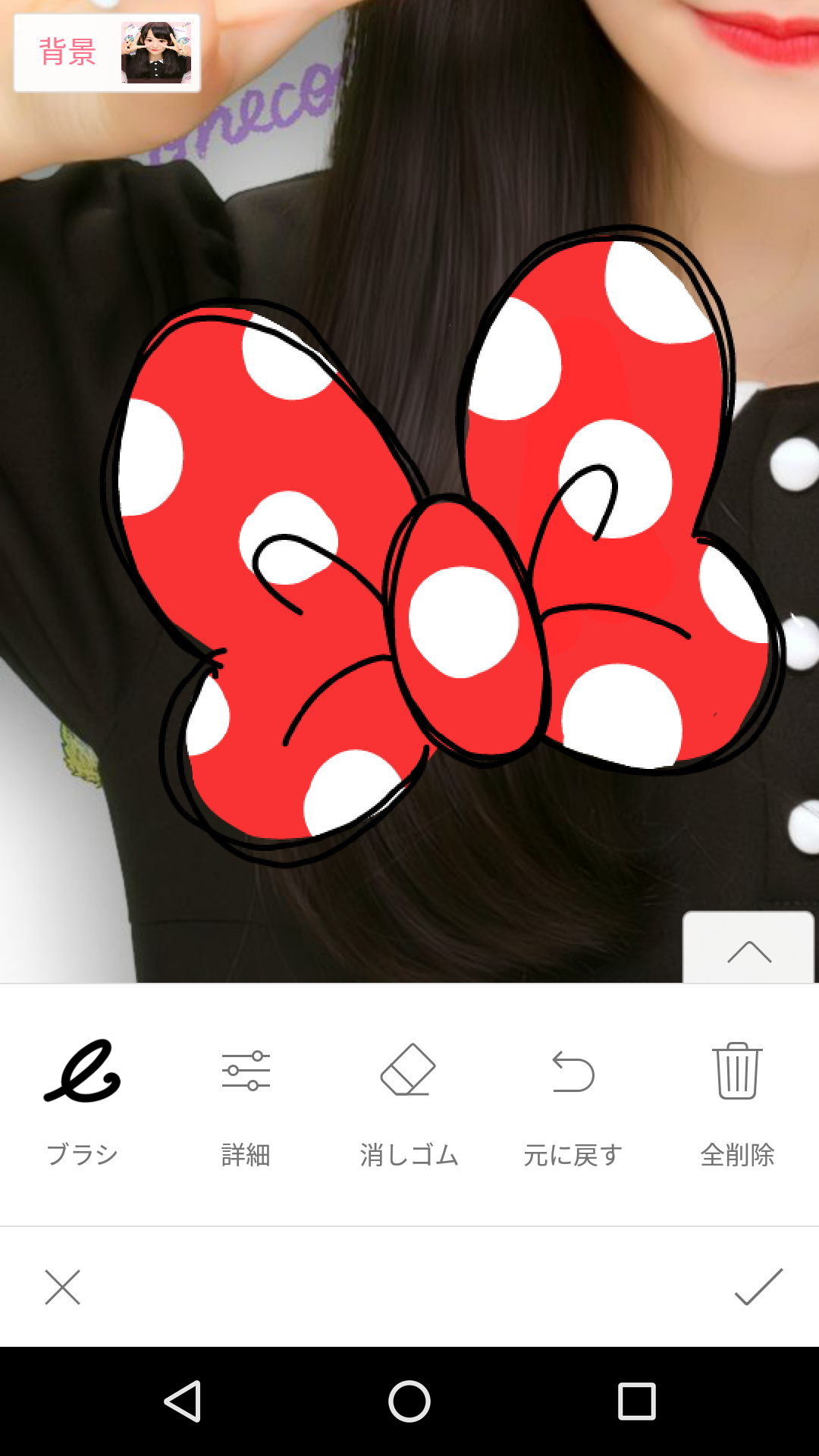Switch to the 消しゴム eraser

click(409, 1100)
